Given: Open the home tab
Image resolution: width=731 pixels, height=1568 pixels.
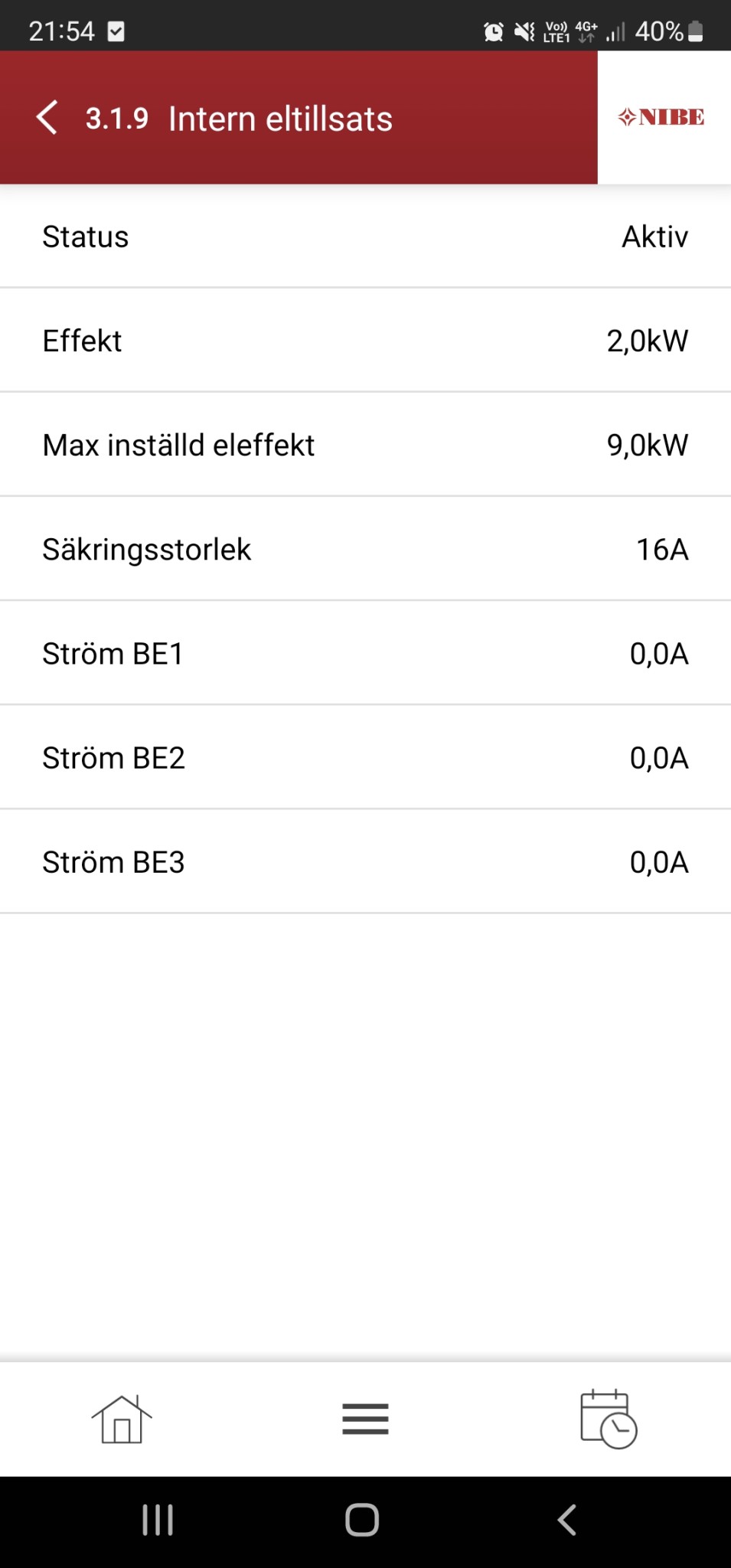Looking at the screenshot, I should tap(122, 1419).
